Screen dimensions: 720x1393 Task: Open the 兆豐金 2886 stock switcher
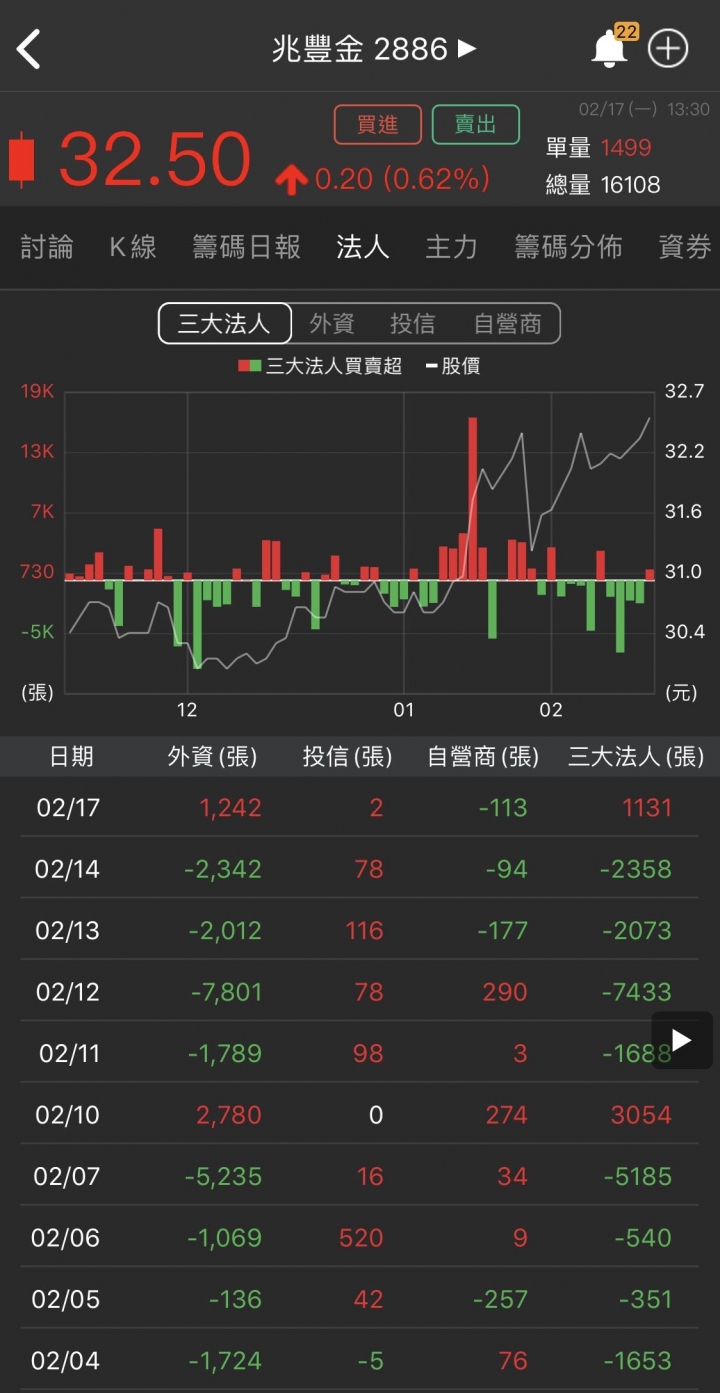click(x=374, y=49)
